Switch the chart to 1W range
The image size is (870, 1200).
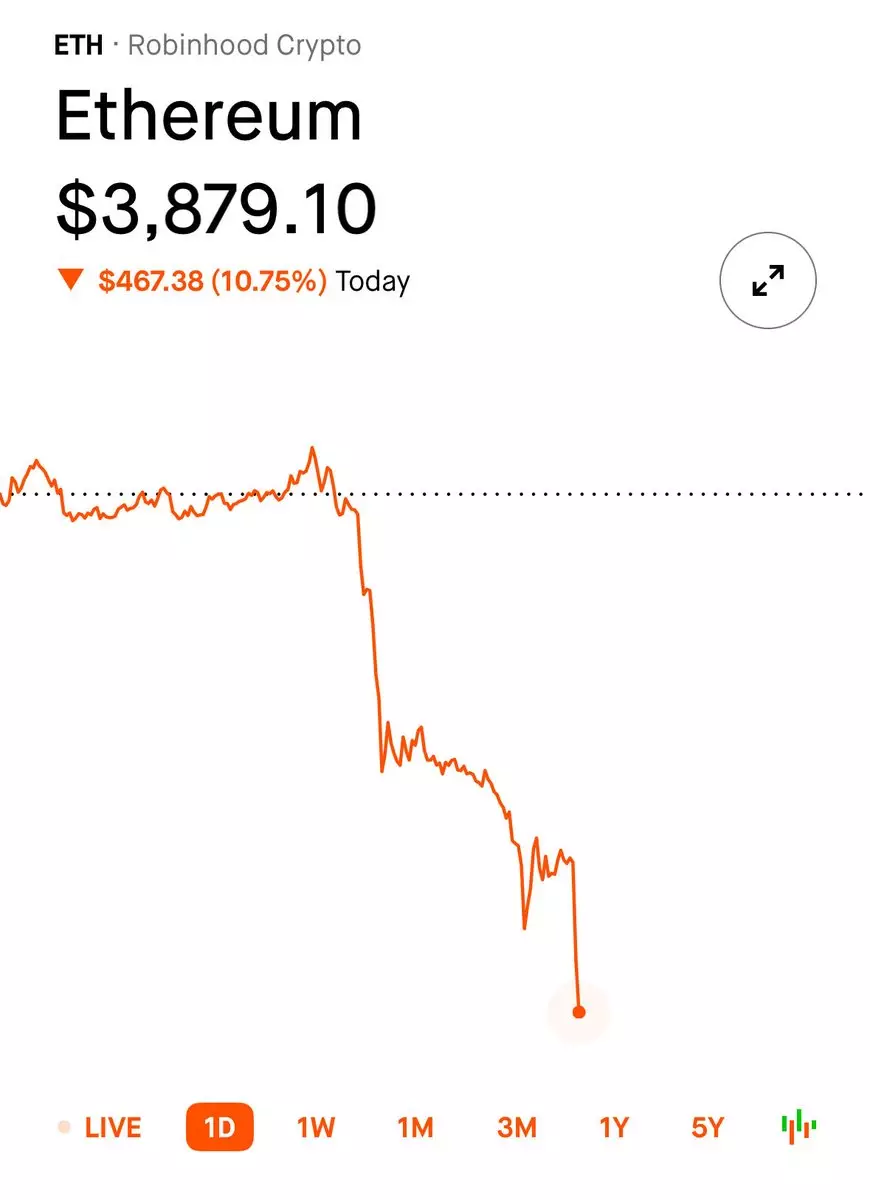pyautogui.click(x=316, y=1128)
